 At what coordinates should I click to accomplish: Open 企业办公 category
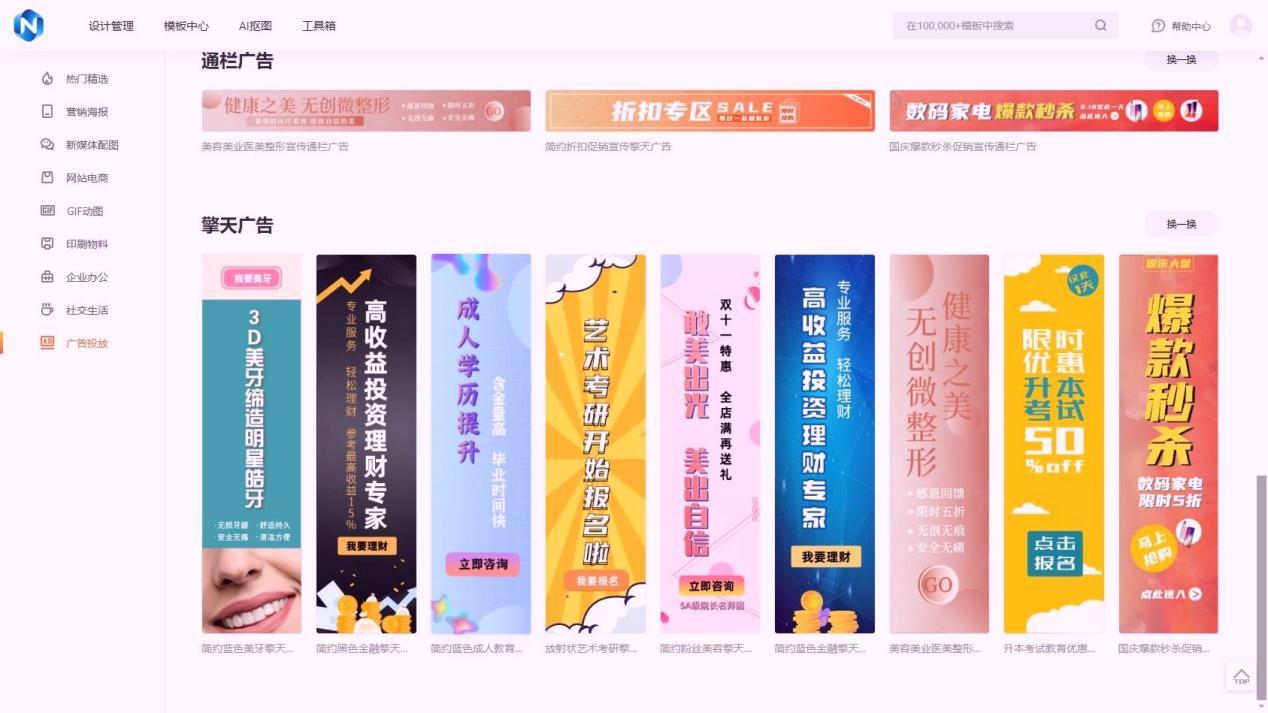[x=86, y=277]
